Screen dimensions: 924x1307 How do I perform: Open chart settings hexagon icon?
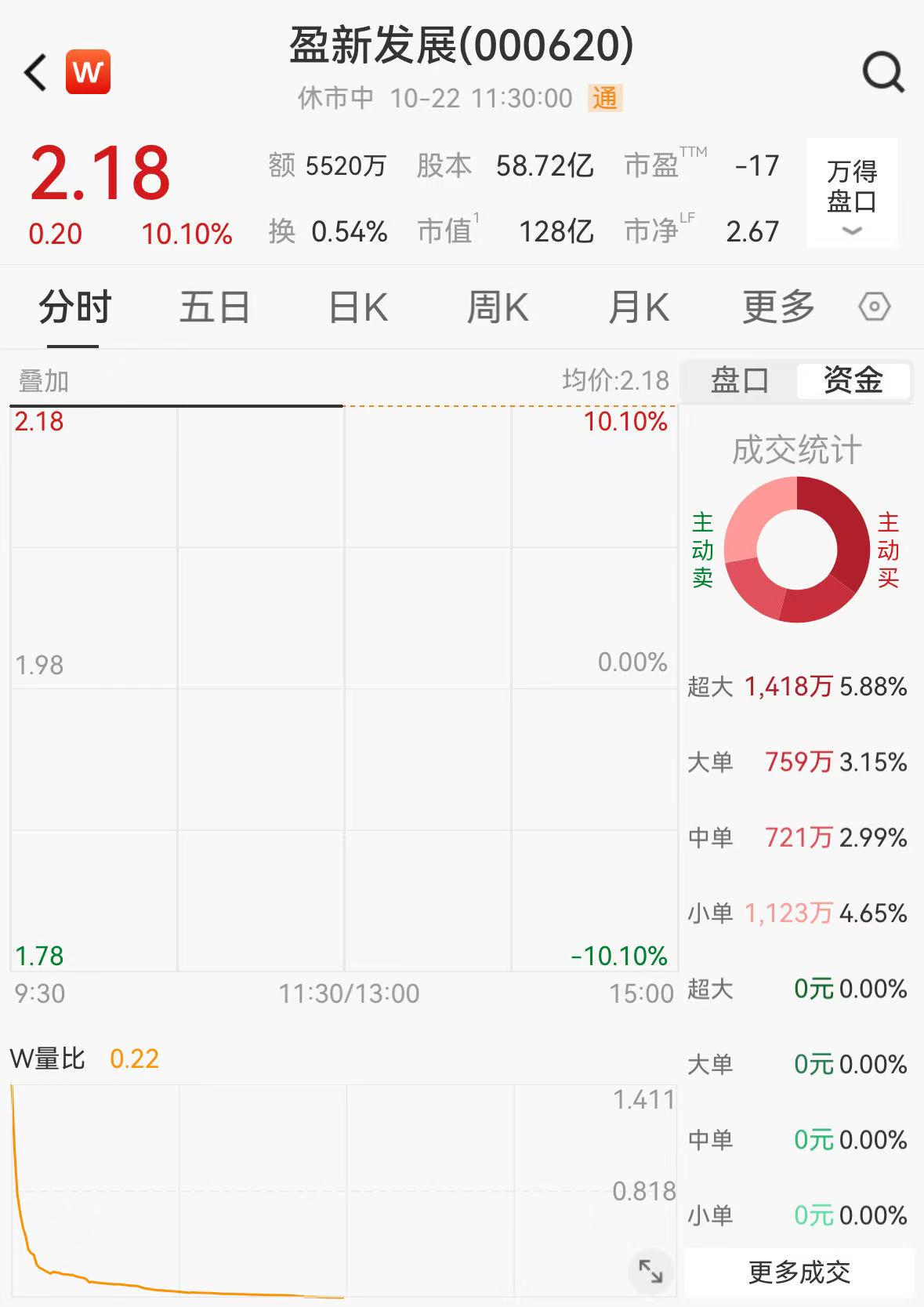point(874,307)
